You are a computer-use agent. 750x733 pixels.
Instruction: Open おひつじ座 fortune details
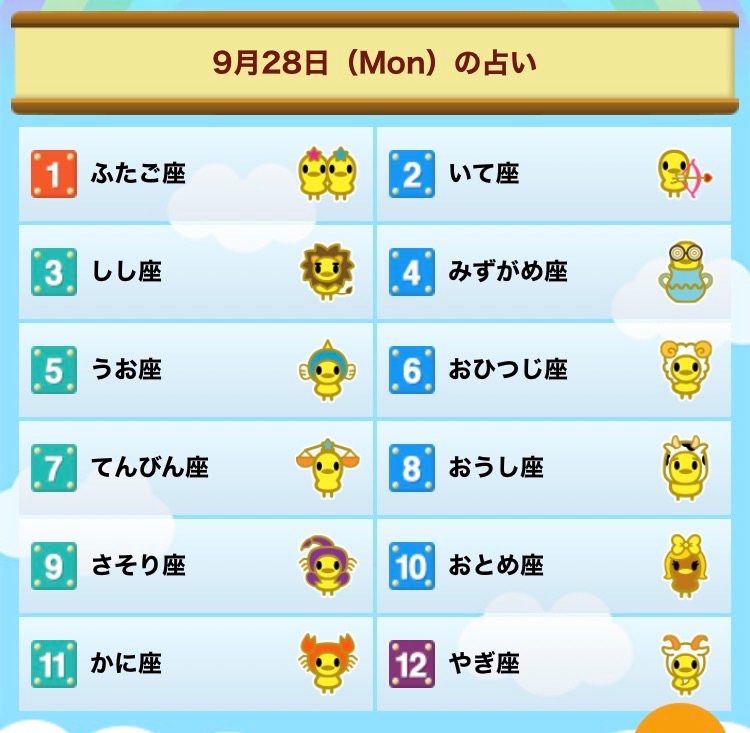point(554,370)
